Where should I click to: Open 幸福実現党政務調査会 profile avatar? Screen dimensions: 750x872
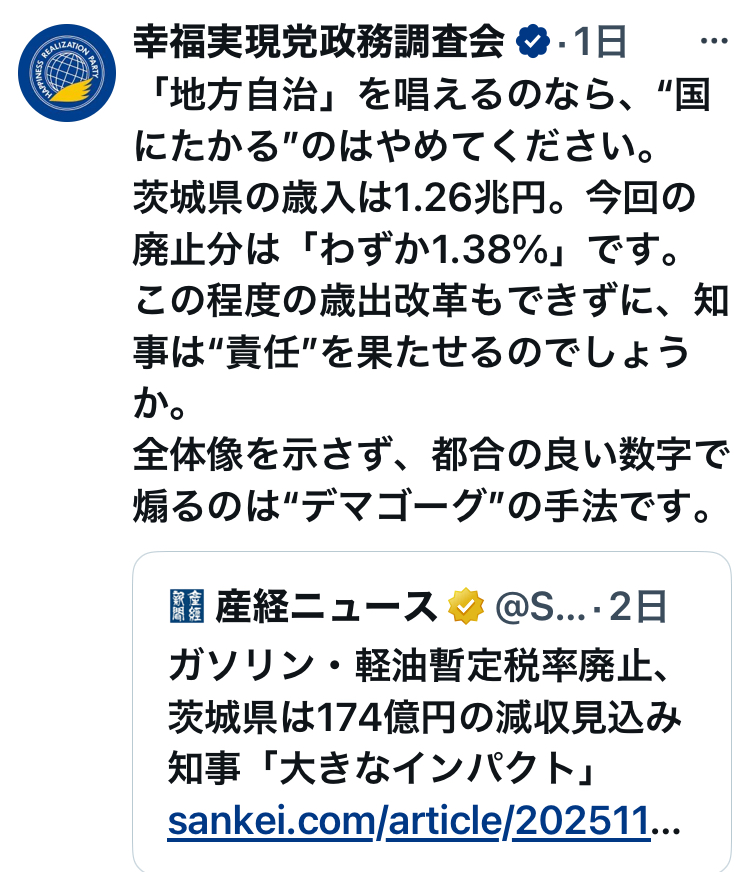[67, 73]
